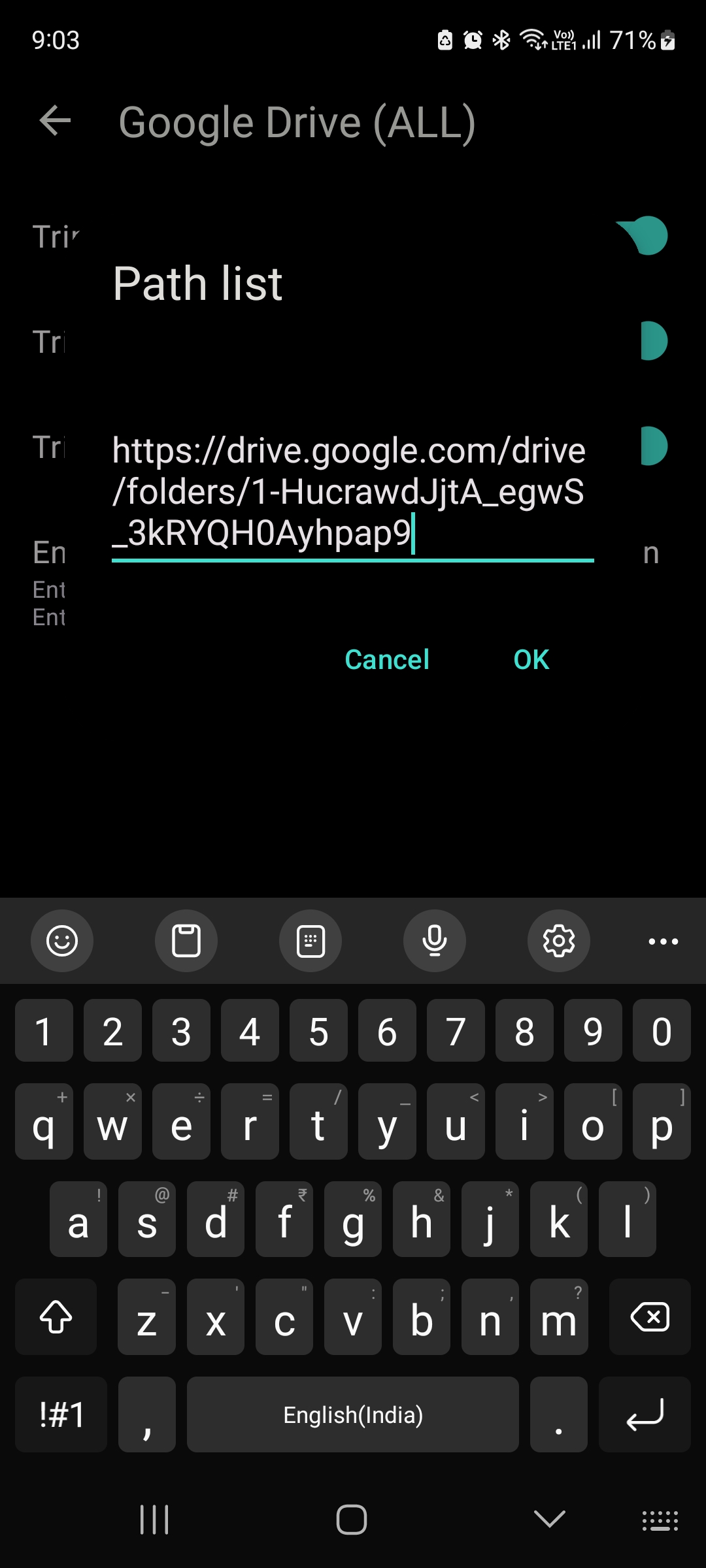Tap the backspace key
706x1568 pixels.
[x=650, y=1316]
